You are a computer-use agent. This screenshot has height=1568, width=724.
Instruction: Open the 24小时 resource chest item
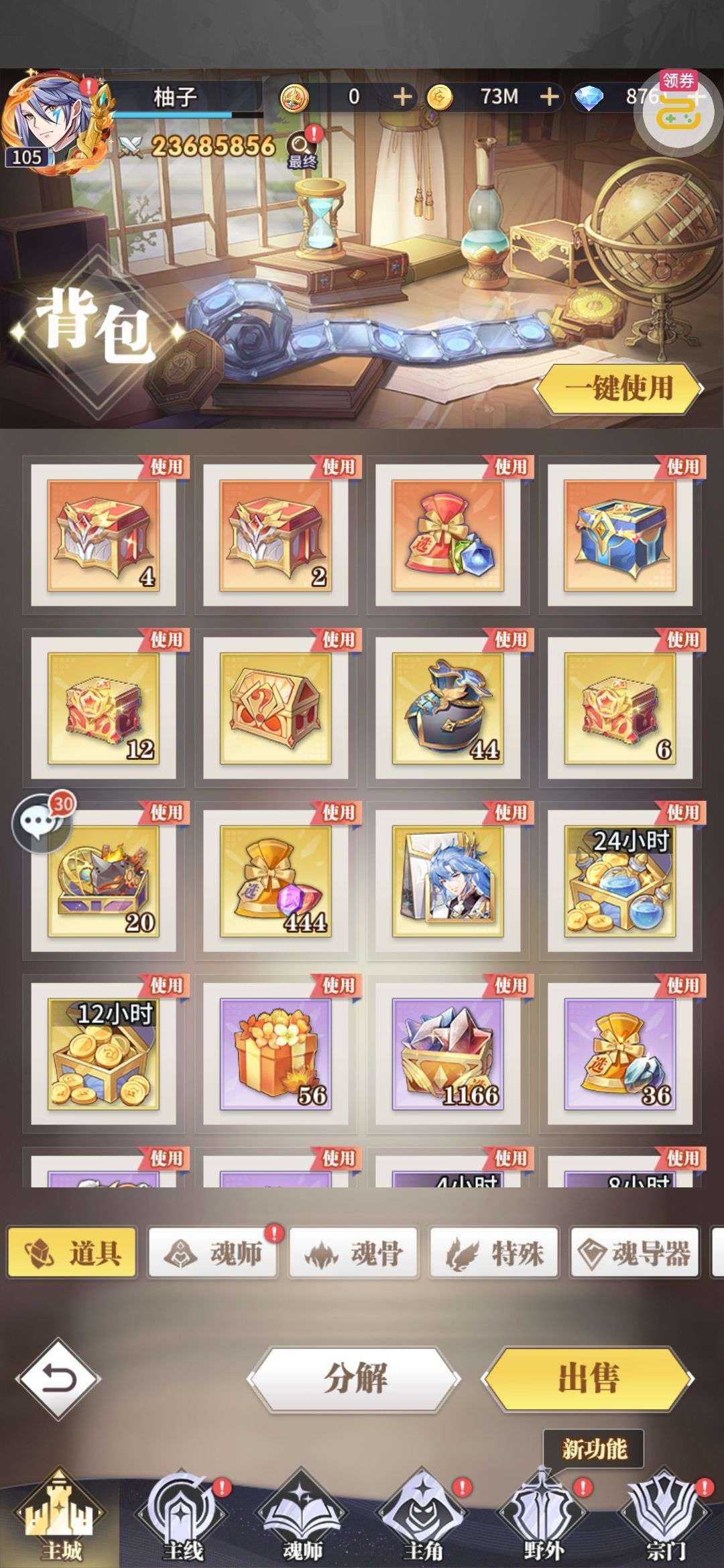point(620,880)
